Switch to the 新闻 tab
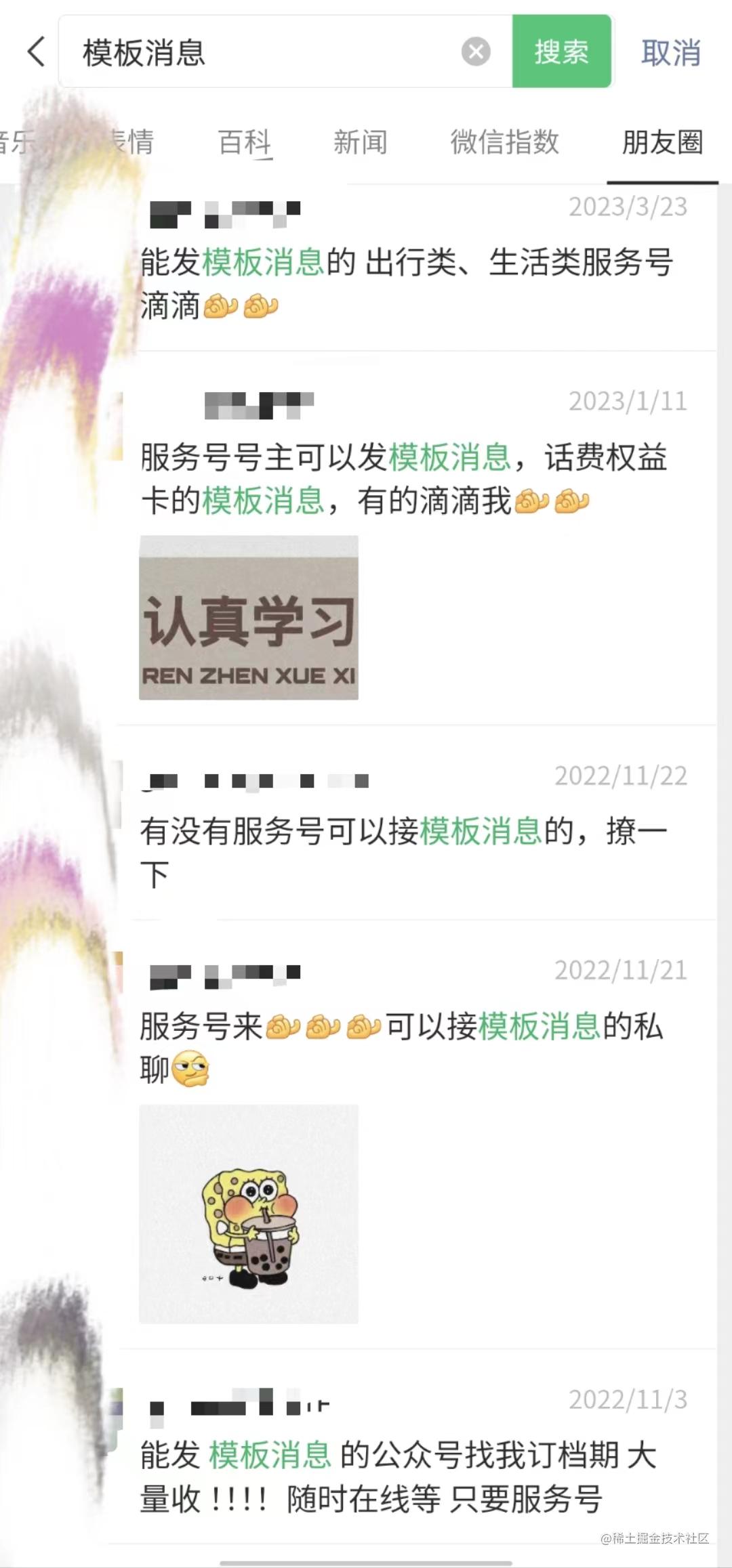732x1568 pixels. coord(360,142)
